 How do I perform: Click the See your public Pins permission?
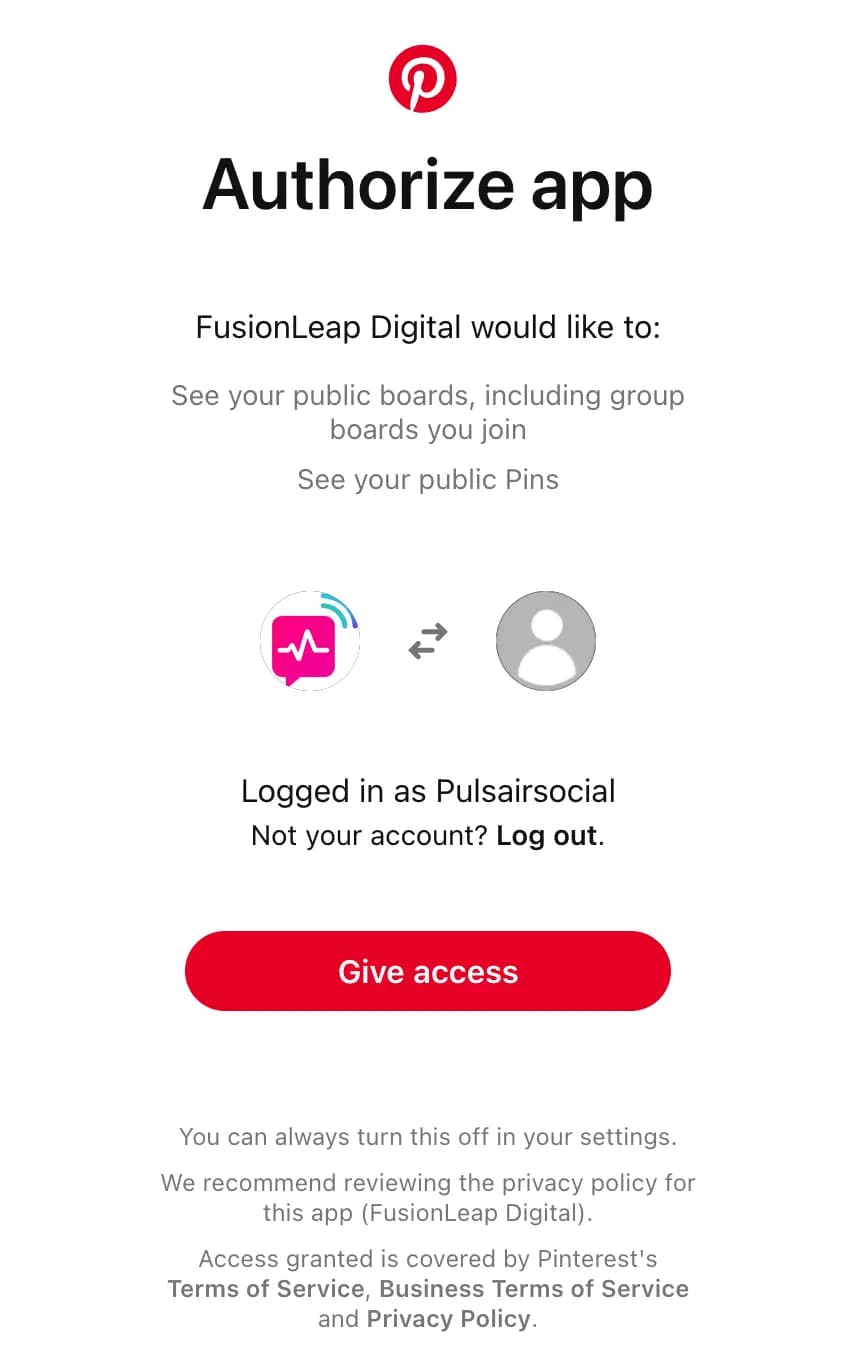[427, 479]
